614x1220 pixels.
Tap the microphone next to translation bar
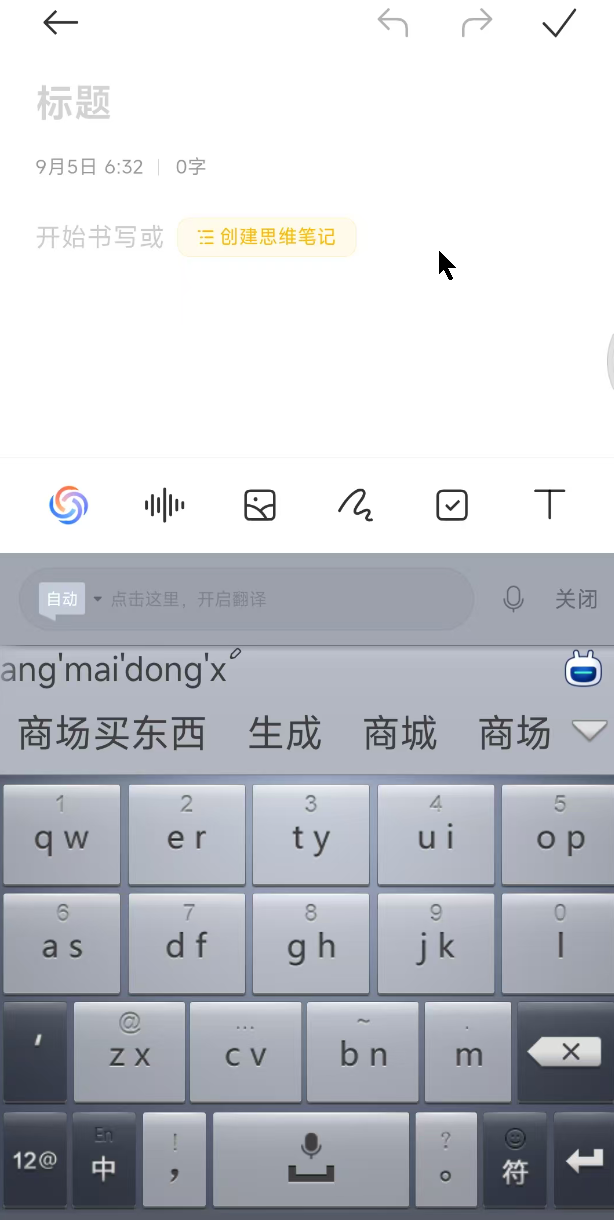(x=513, y=599)
